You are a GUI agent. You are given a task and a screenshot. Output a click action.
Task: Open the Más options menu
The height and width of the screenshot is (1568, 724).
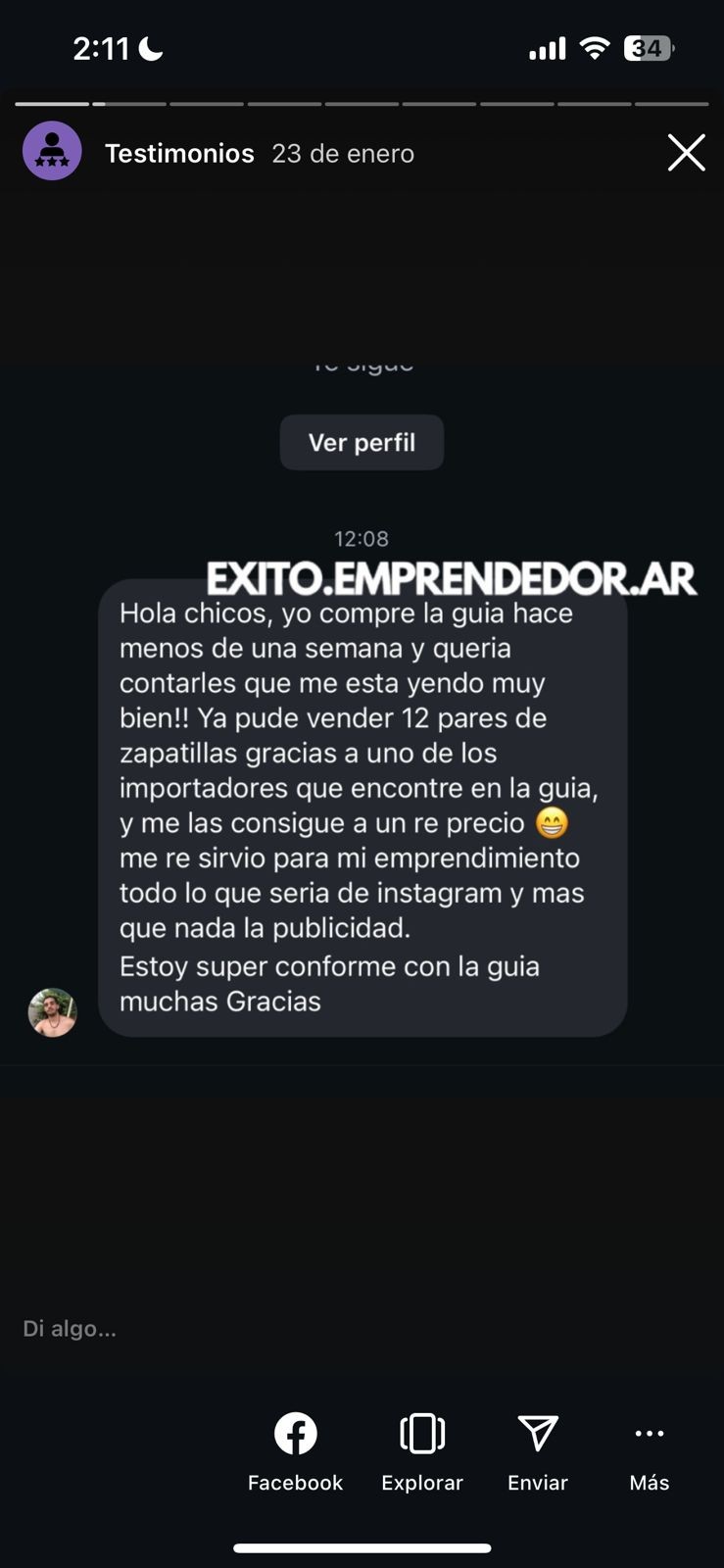[649, 1451]
